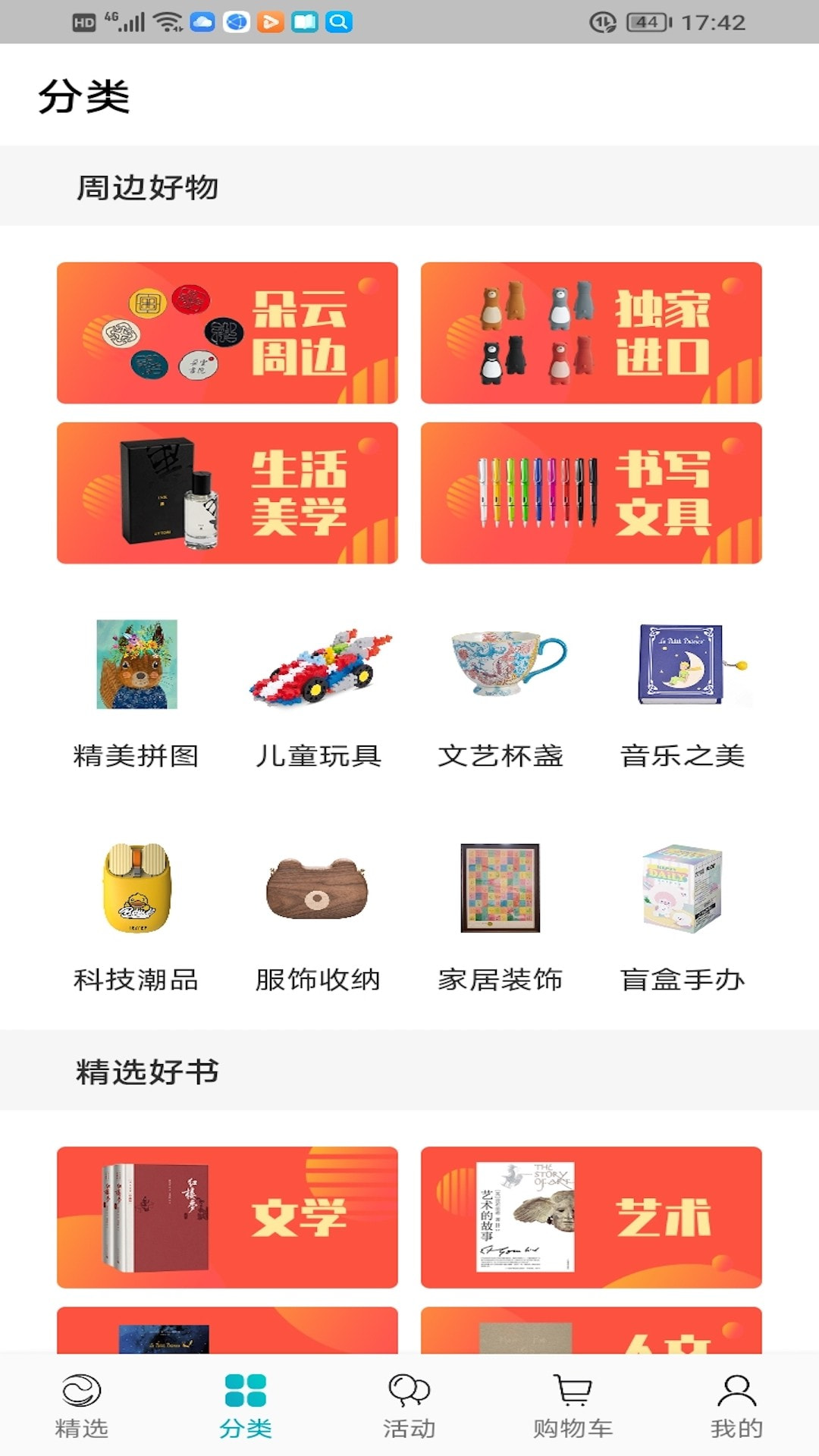Browse the 书写文具 category

click(x=591, y=493)
